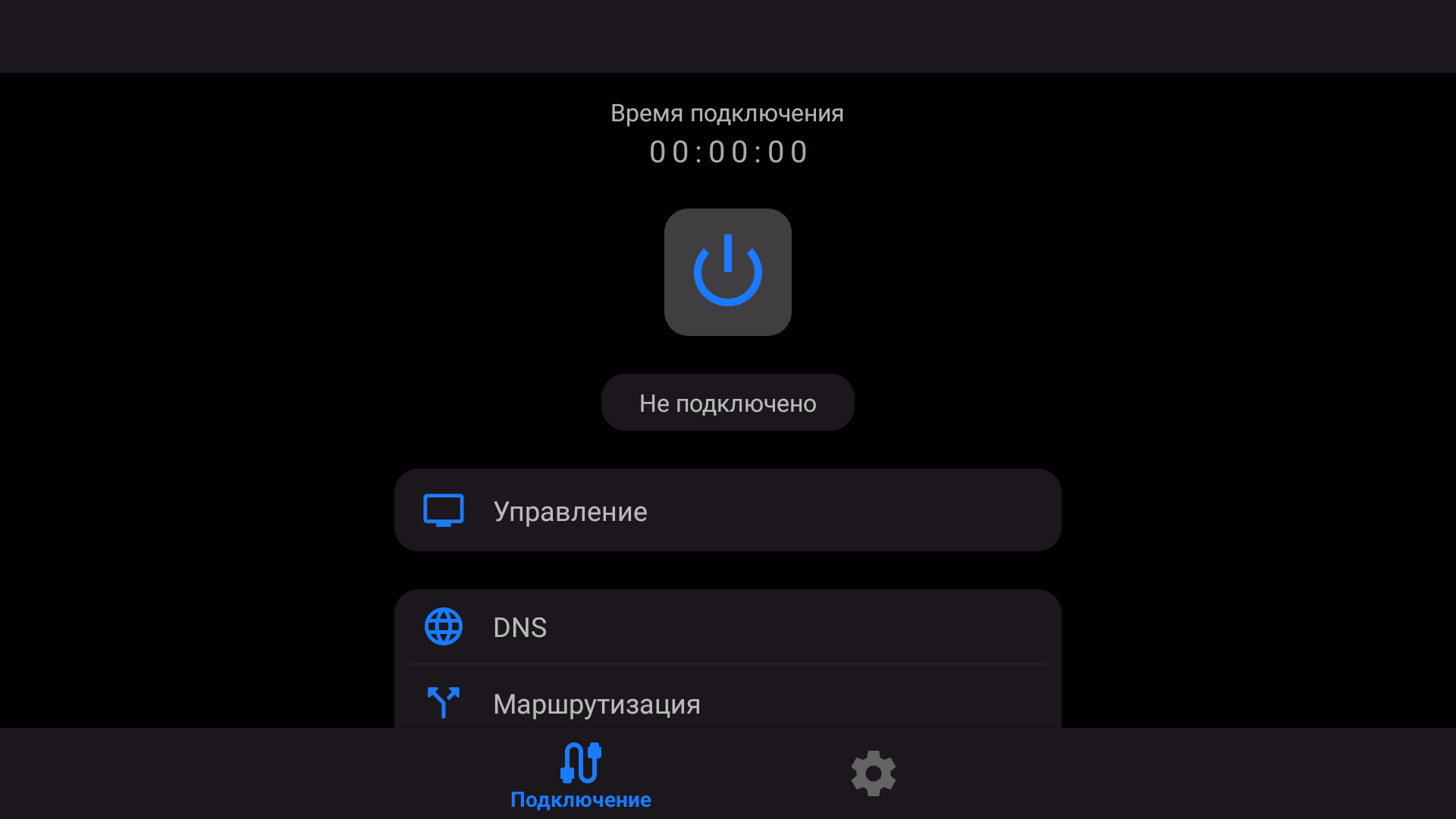Screen dimensions: 1456x819
Task: Open the Маршрутизация row
Action: click(x=727, y=702)
